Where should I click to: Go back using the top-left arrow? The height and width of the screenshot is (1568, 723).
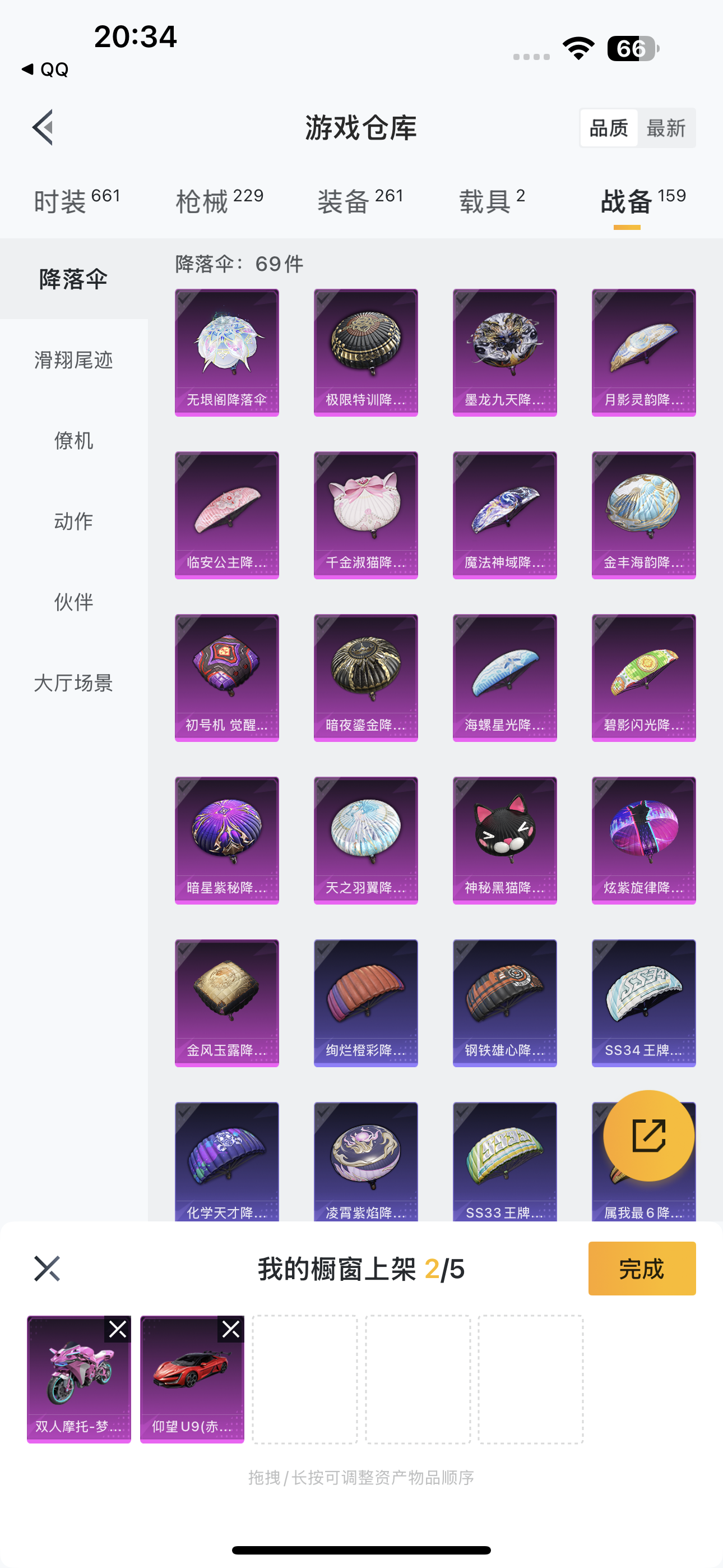[43, 128]
